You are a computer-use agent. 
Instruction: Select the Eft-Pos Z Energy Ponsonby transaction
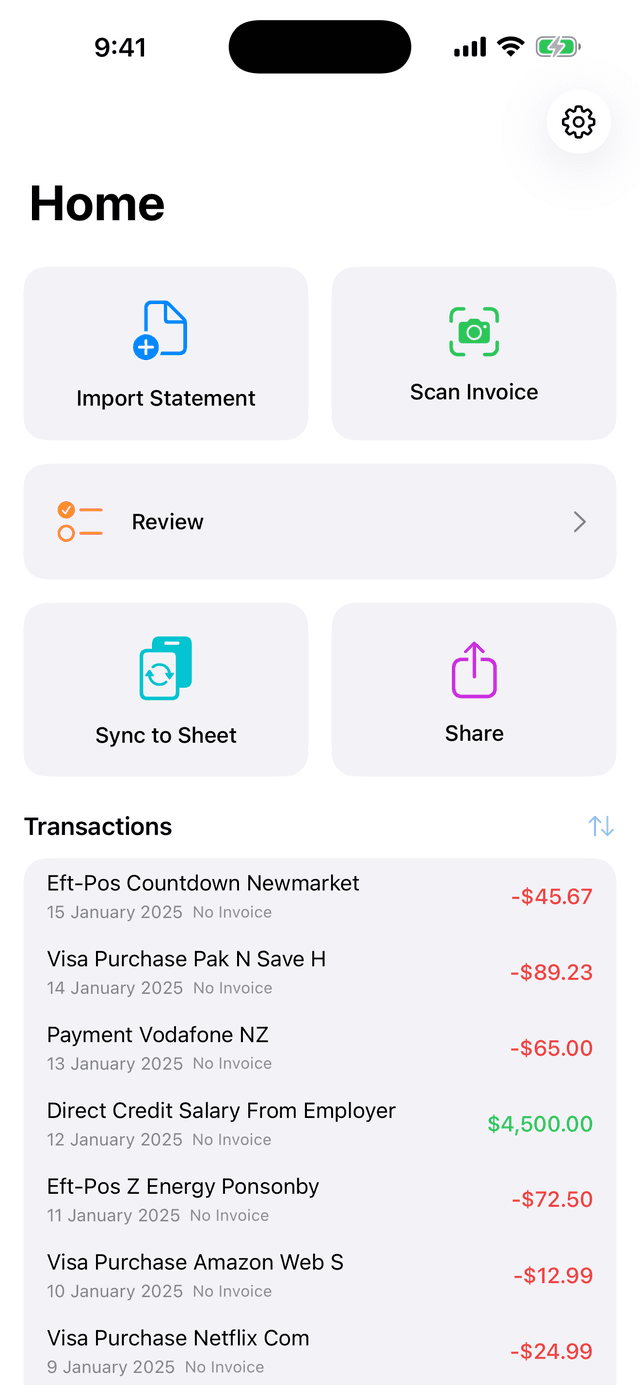[320, 1200]
